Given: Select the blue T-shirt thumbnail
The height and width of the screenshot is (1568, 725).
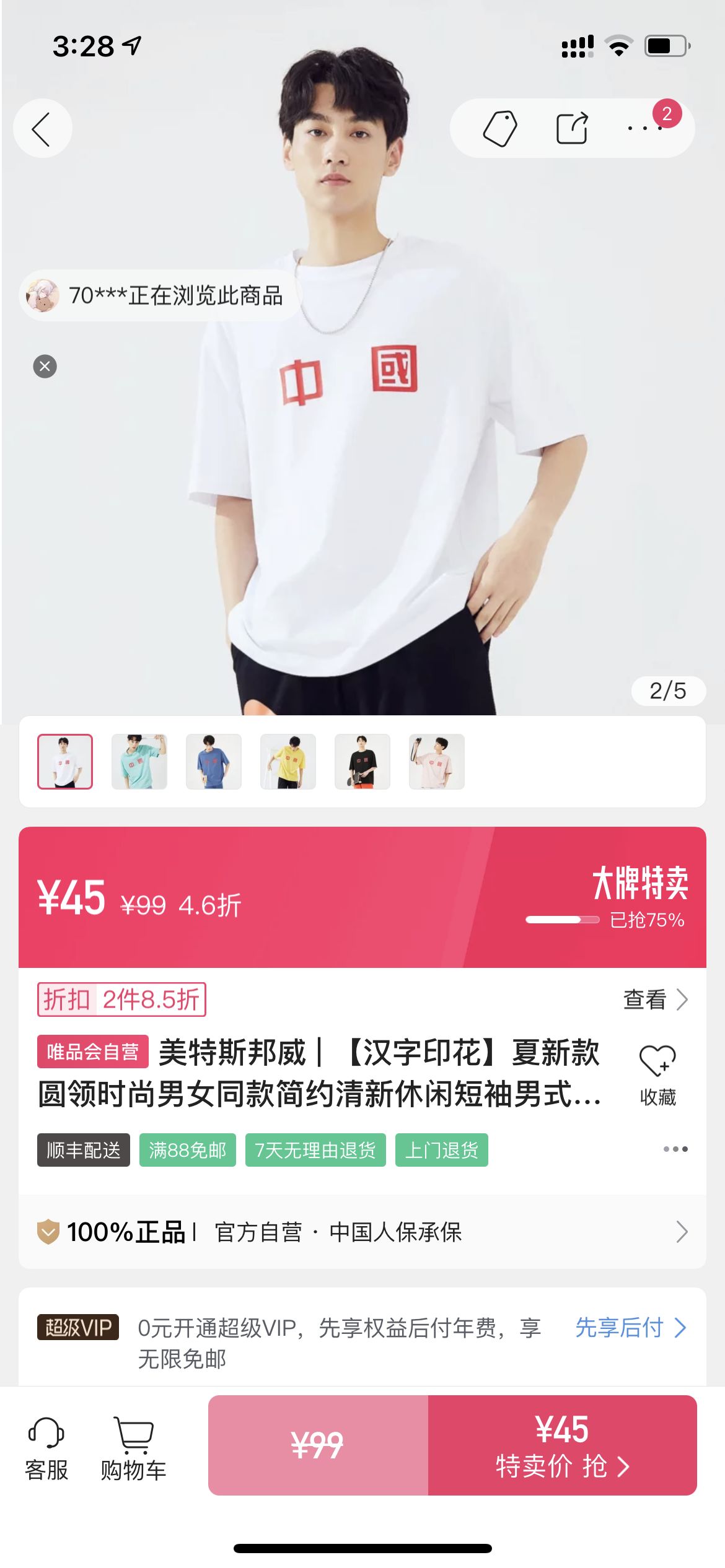Looking at the screenshot, I should coord(214,761).
